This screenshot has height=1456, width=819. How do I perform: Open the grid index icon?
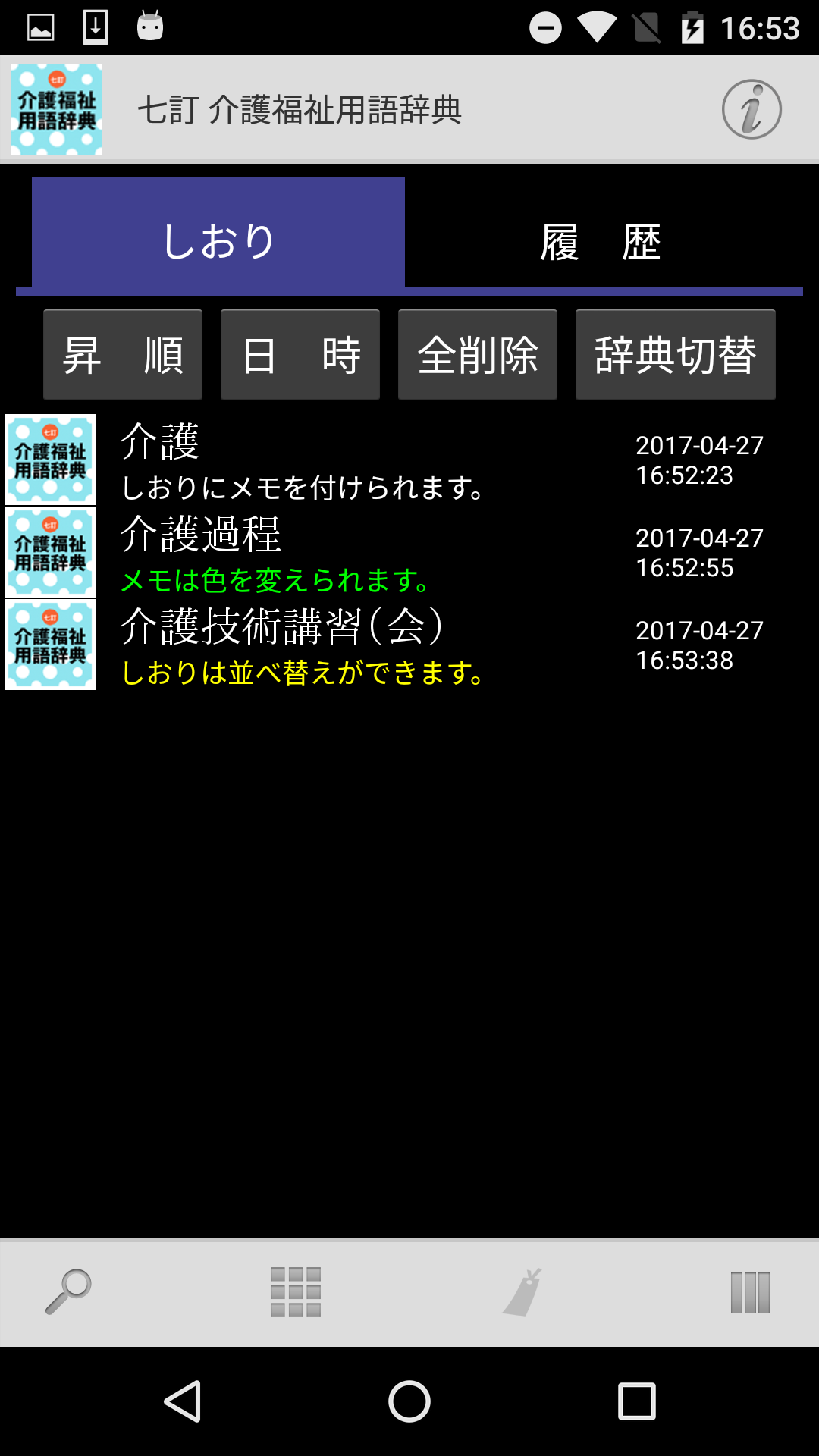click(x=296, y=1291)
